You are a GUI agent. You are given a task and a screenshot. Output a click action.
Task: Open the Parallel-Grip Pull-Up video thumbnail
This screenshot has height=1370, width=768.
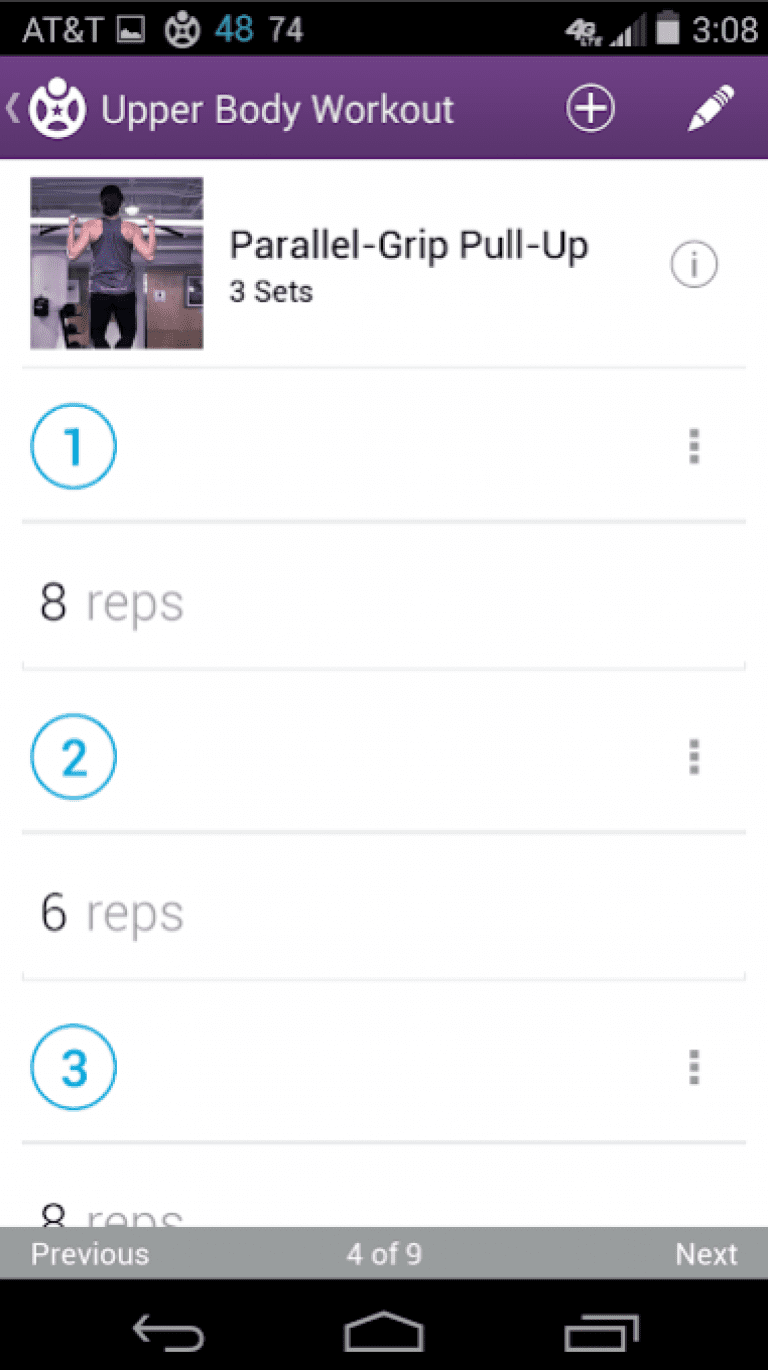point(115,262)
